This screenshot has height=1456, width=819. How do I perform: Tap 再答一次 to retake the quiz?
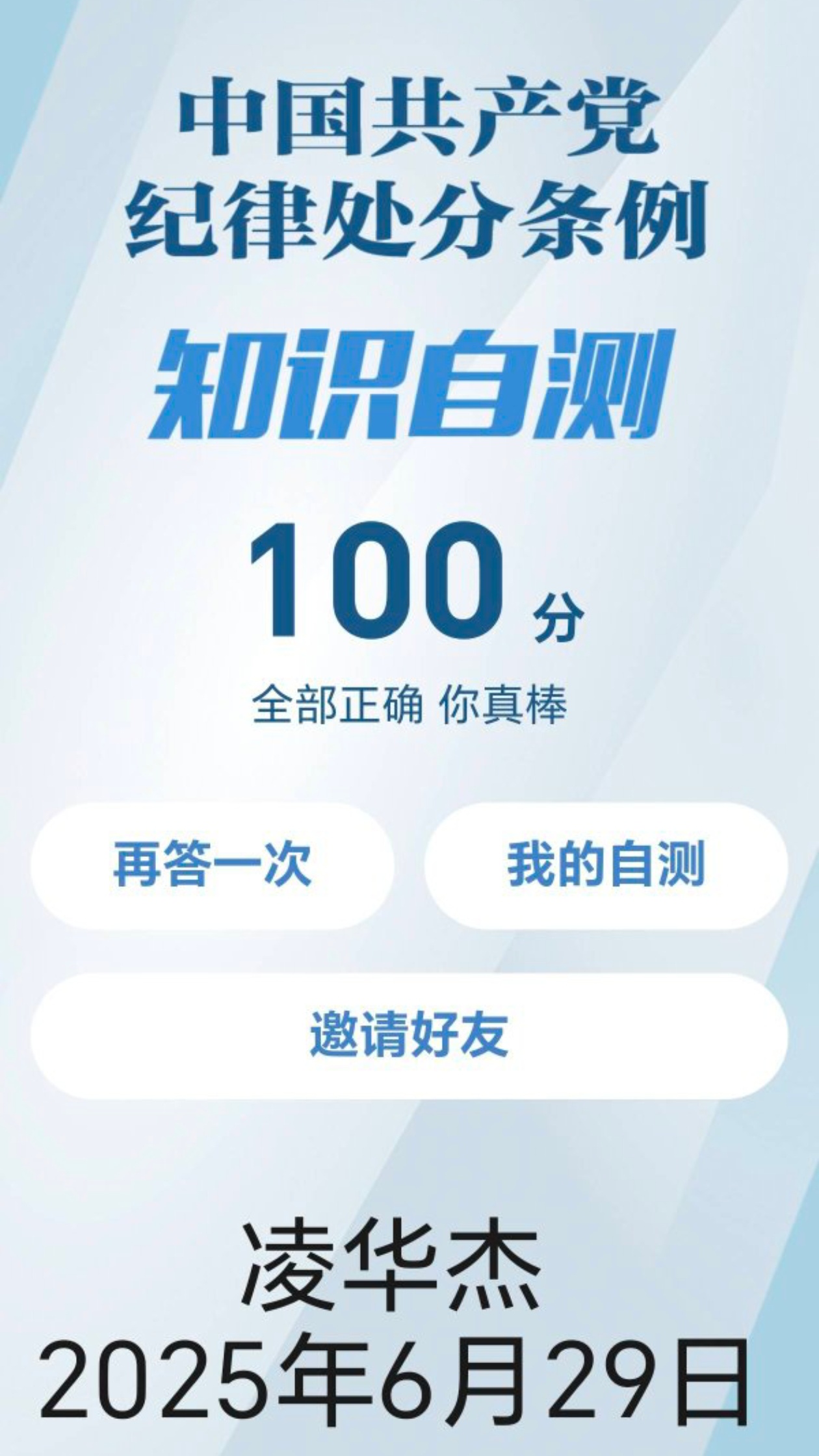click(213, 865)
